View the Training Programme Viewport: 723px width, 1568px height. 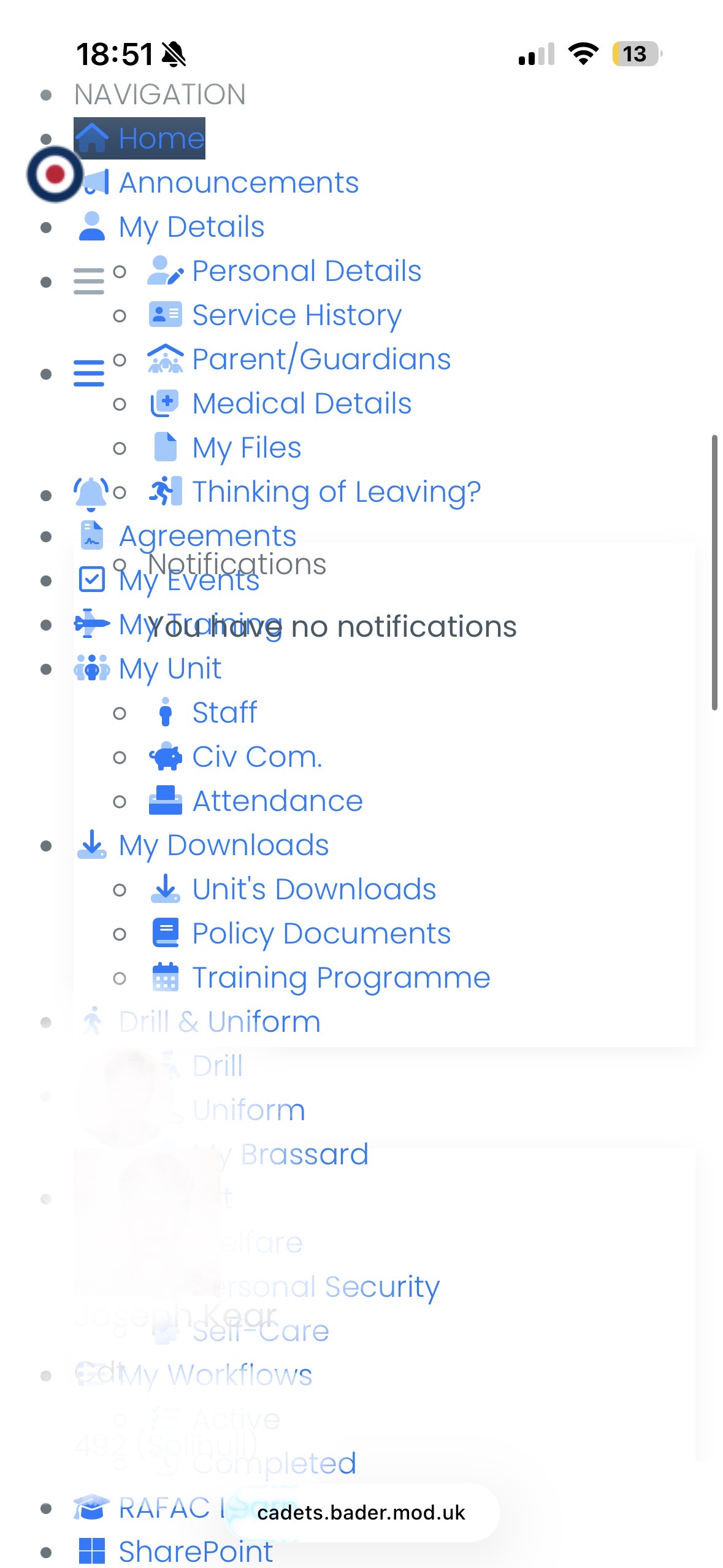pos(341,978)
